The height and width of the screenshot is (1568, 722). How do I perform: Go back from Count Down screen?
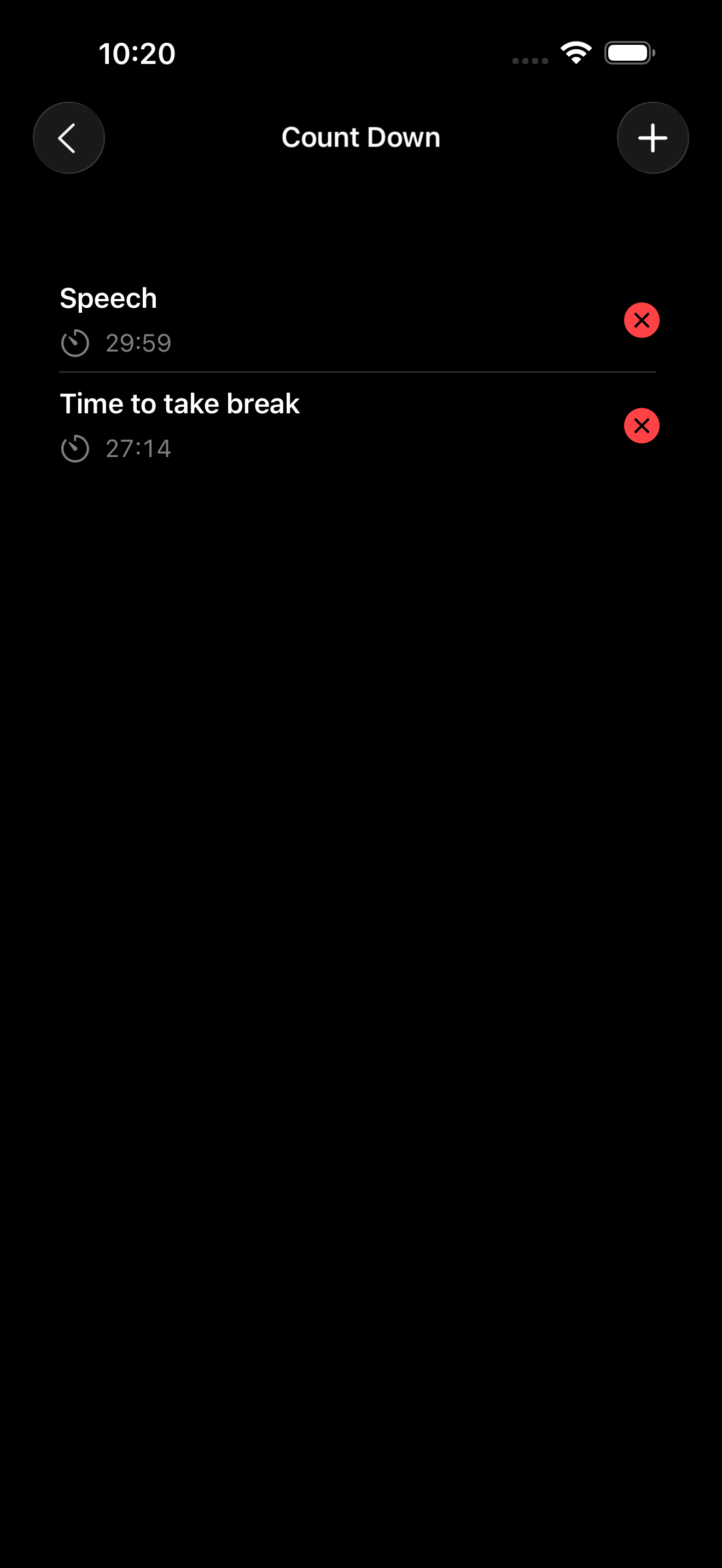tap(68, 138)
